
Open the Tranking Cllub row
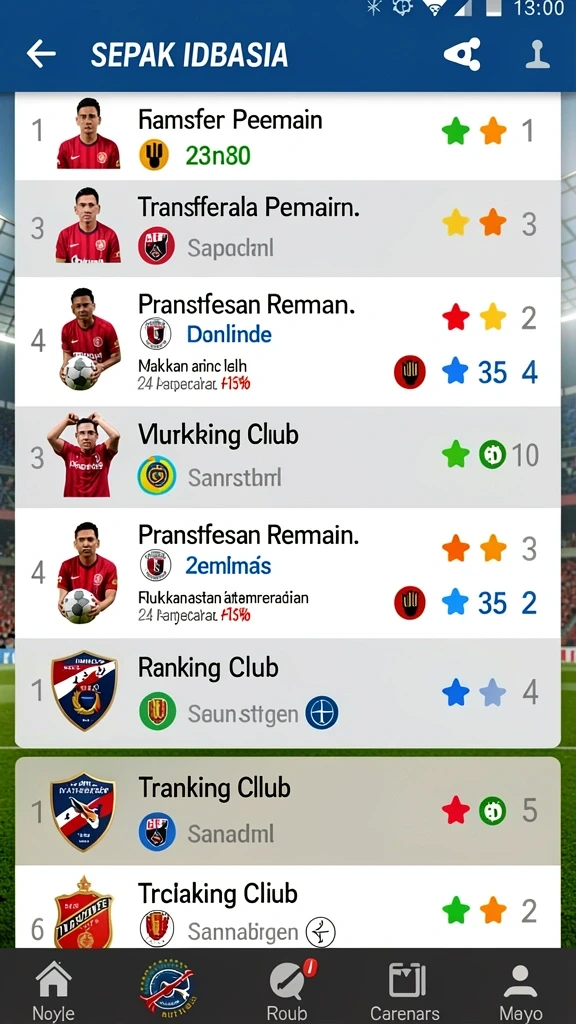(287, 811)
